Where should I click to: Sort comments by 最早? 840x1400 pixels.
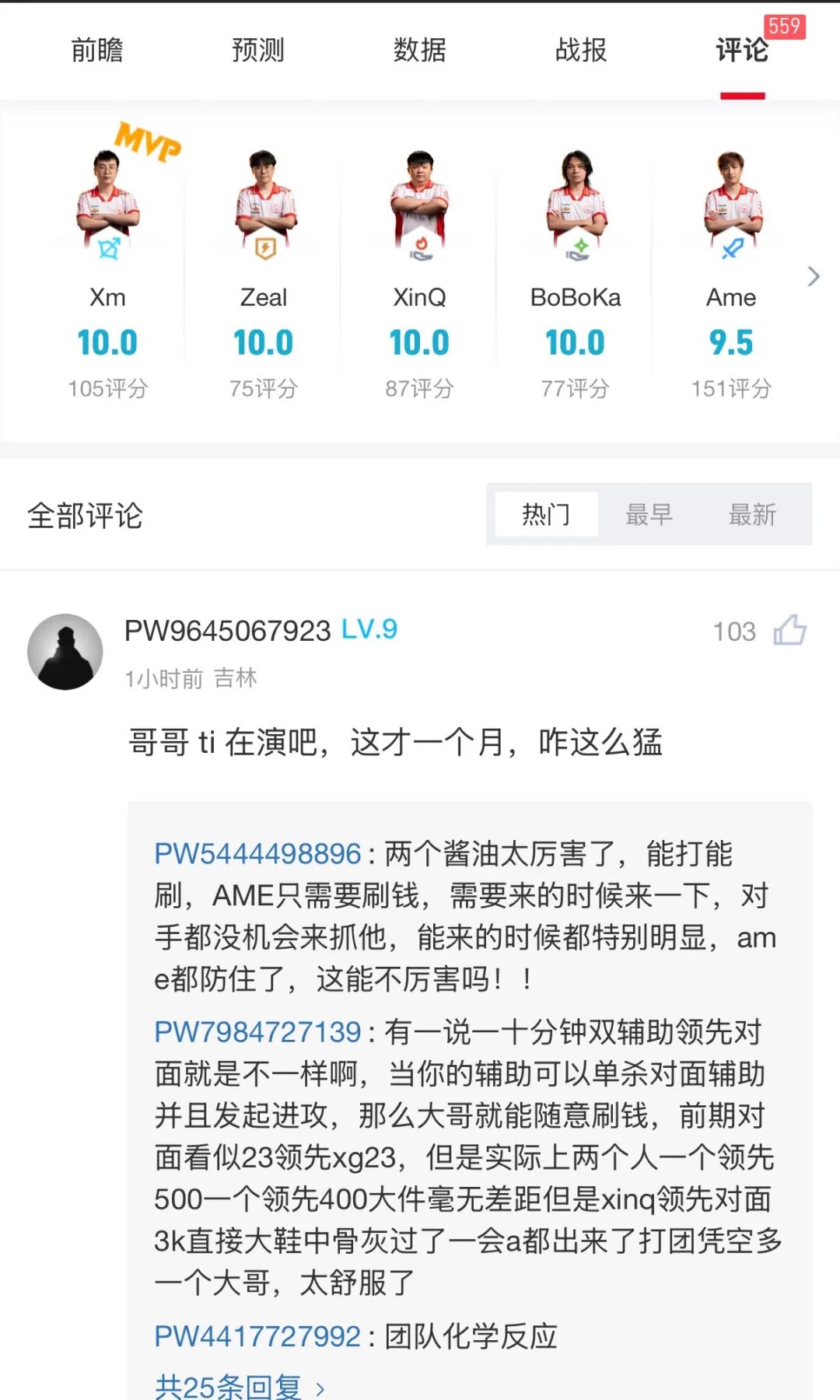649,514
